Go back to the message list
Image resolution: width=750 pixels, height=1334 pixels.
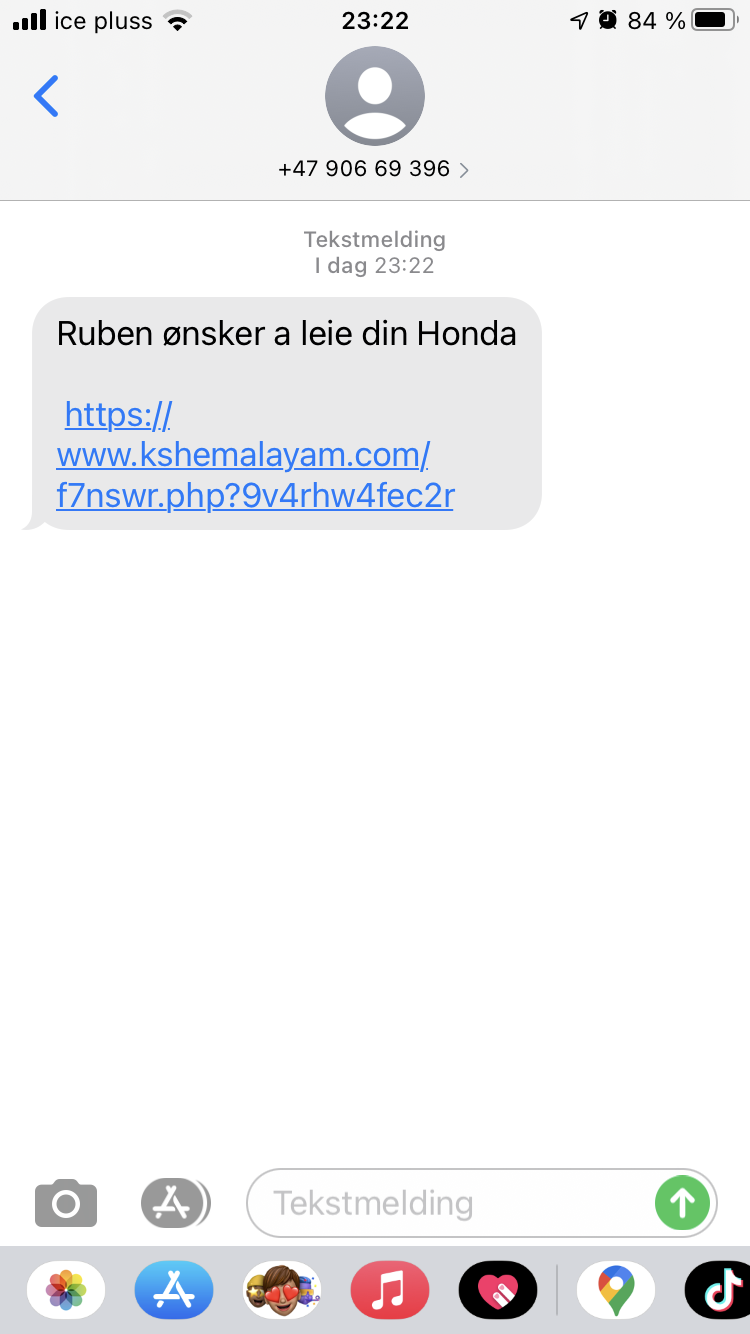point(46,96)
